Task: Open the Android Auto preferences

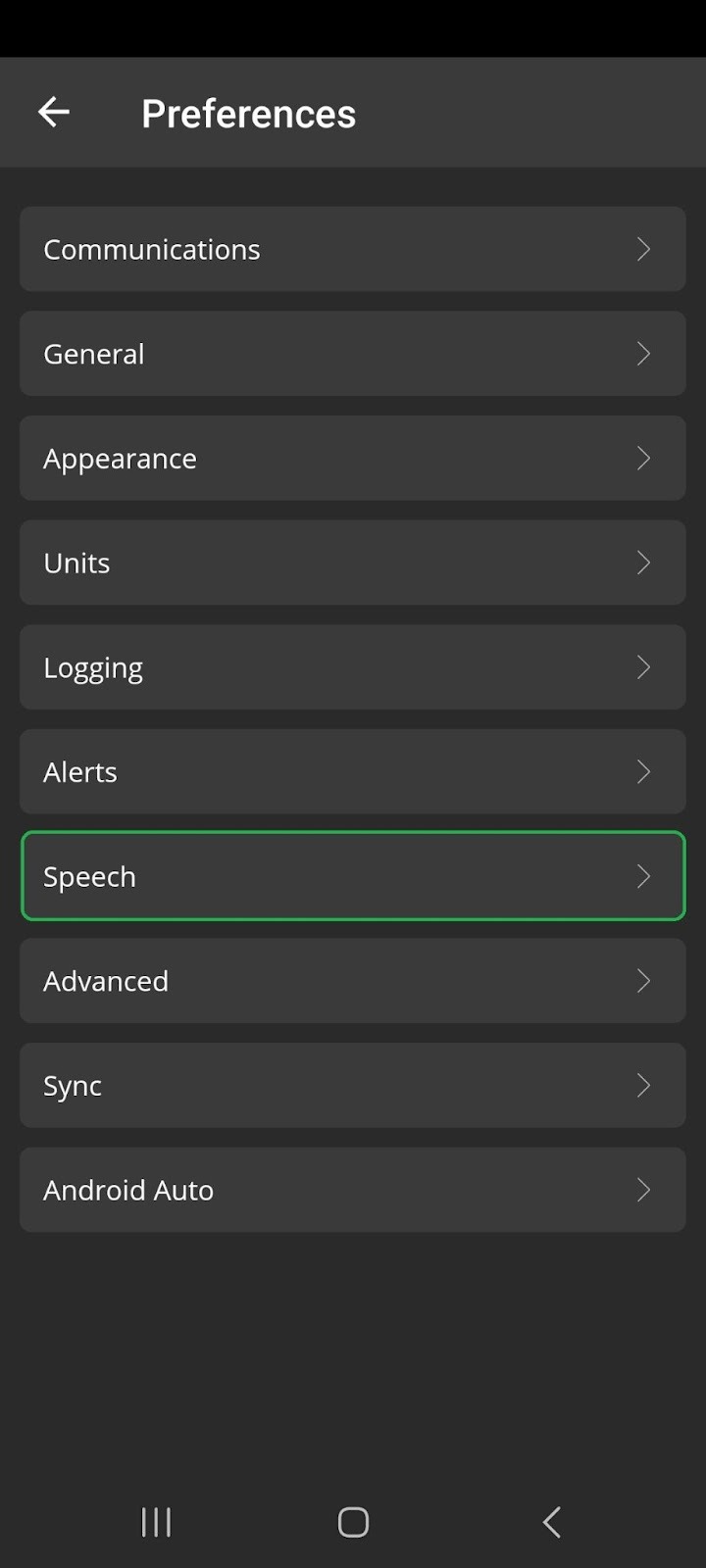Action: click(x=352, y=1190)
